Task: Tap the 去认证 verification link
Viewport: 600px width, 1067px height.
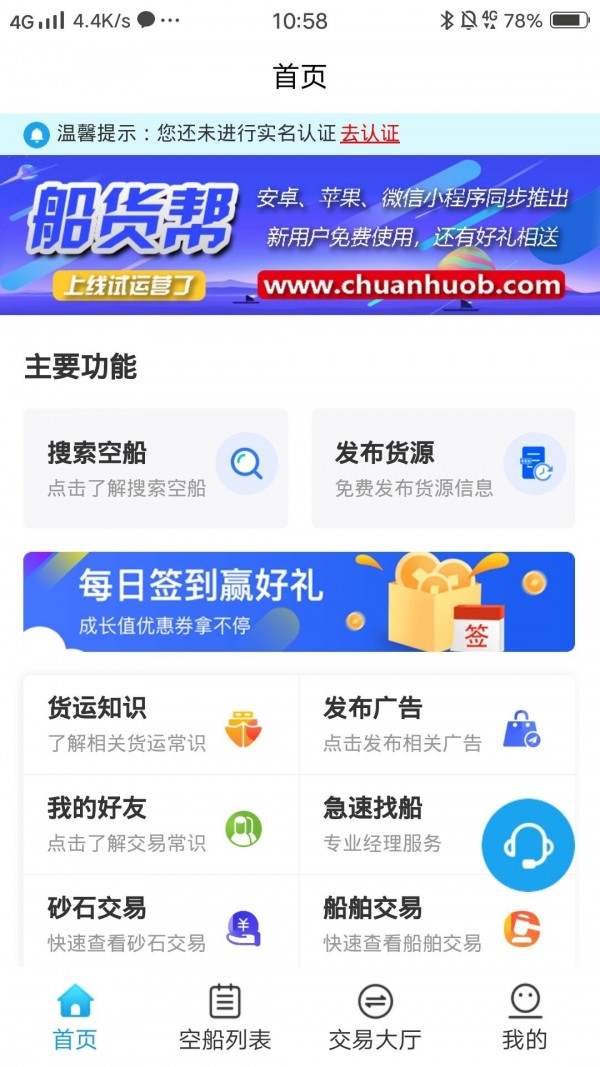Action: tap(369, 134)
